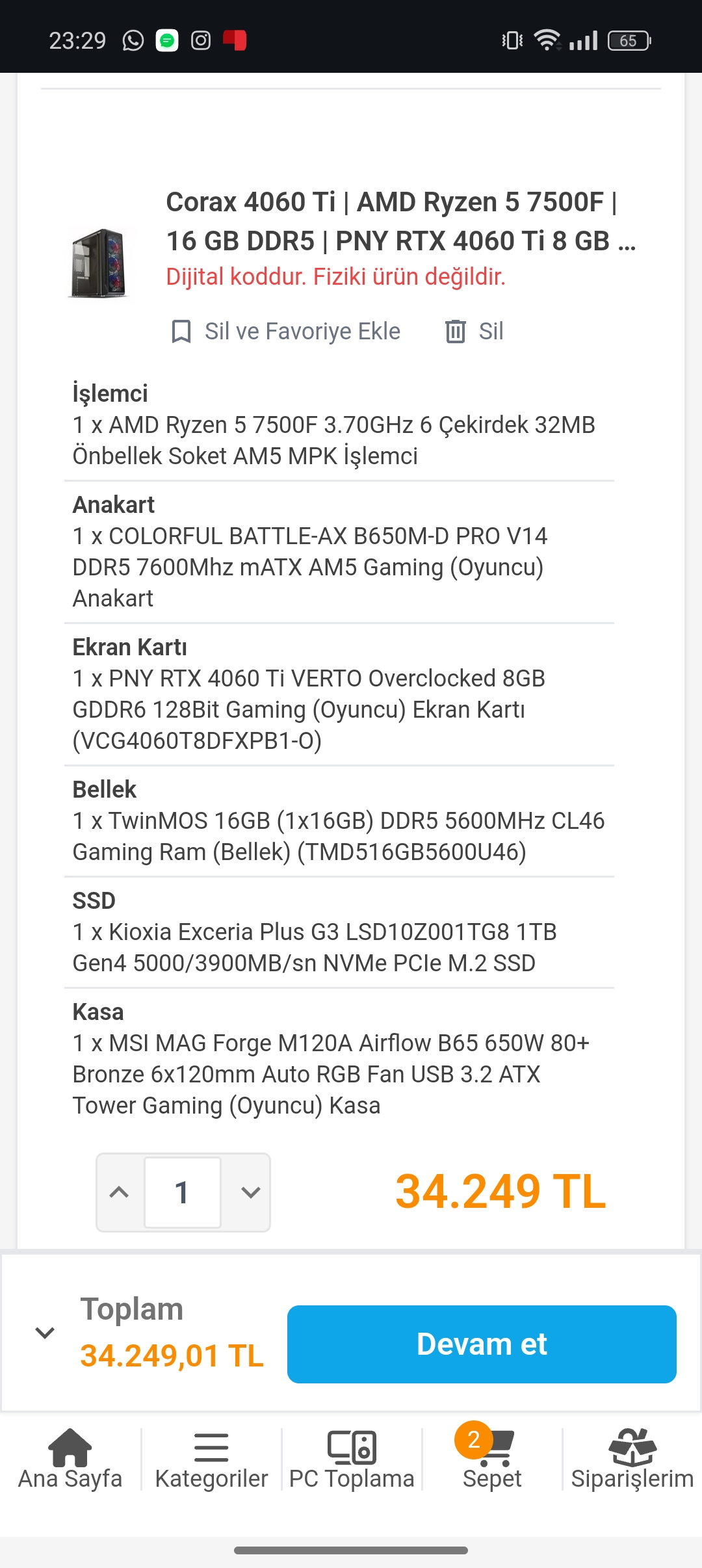Increase quantity with the up arrow
The image size is (702, 1568).
tap(120, 1192)
